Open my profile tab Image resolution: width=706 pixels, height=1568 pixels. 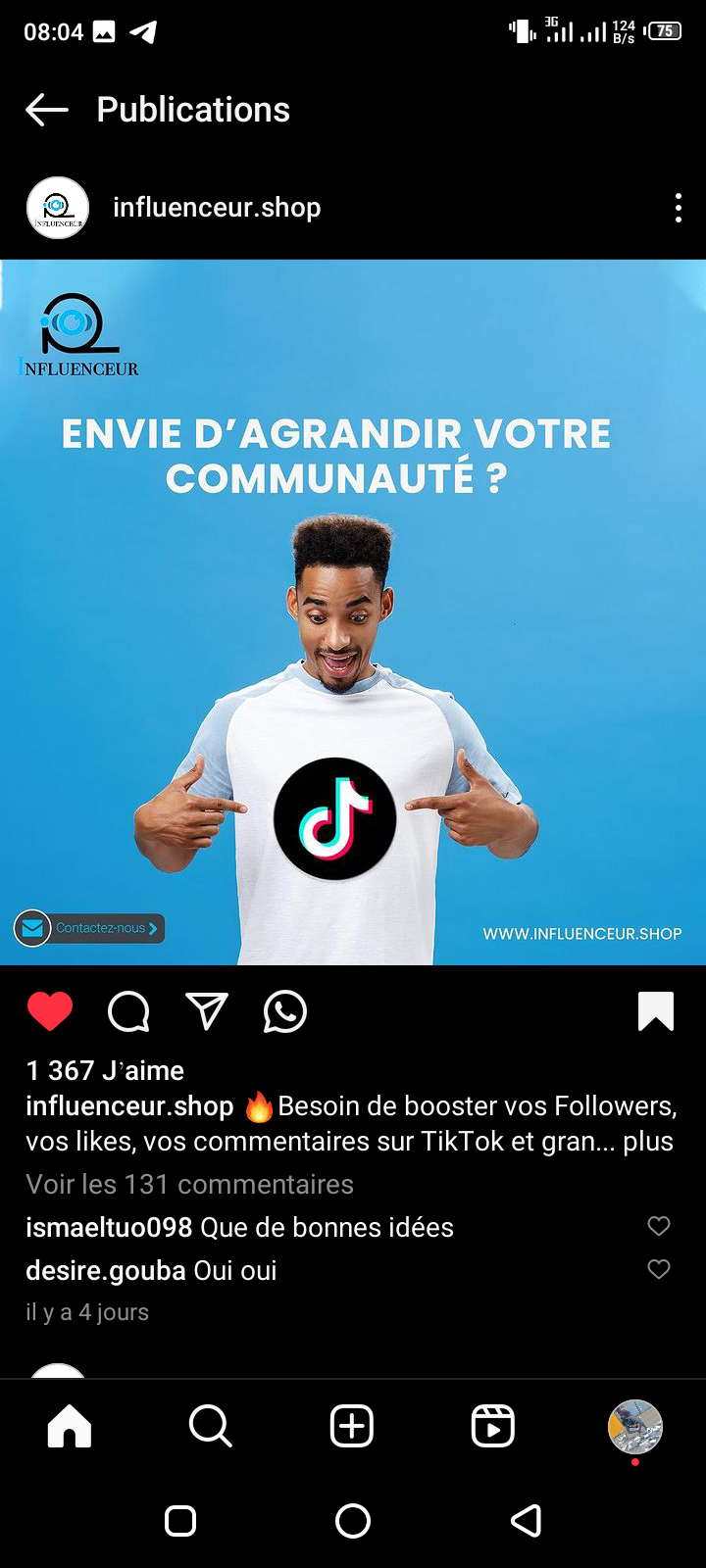[x=634, y=1426]
